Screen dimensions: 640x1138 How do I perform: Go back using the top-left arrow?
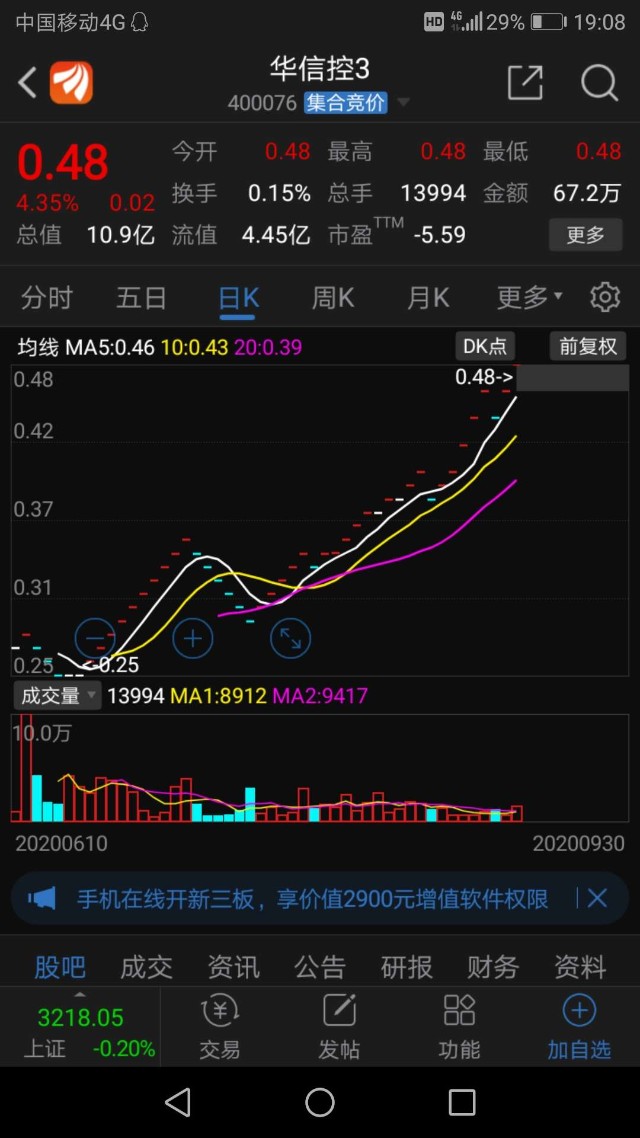(28, 83)
